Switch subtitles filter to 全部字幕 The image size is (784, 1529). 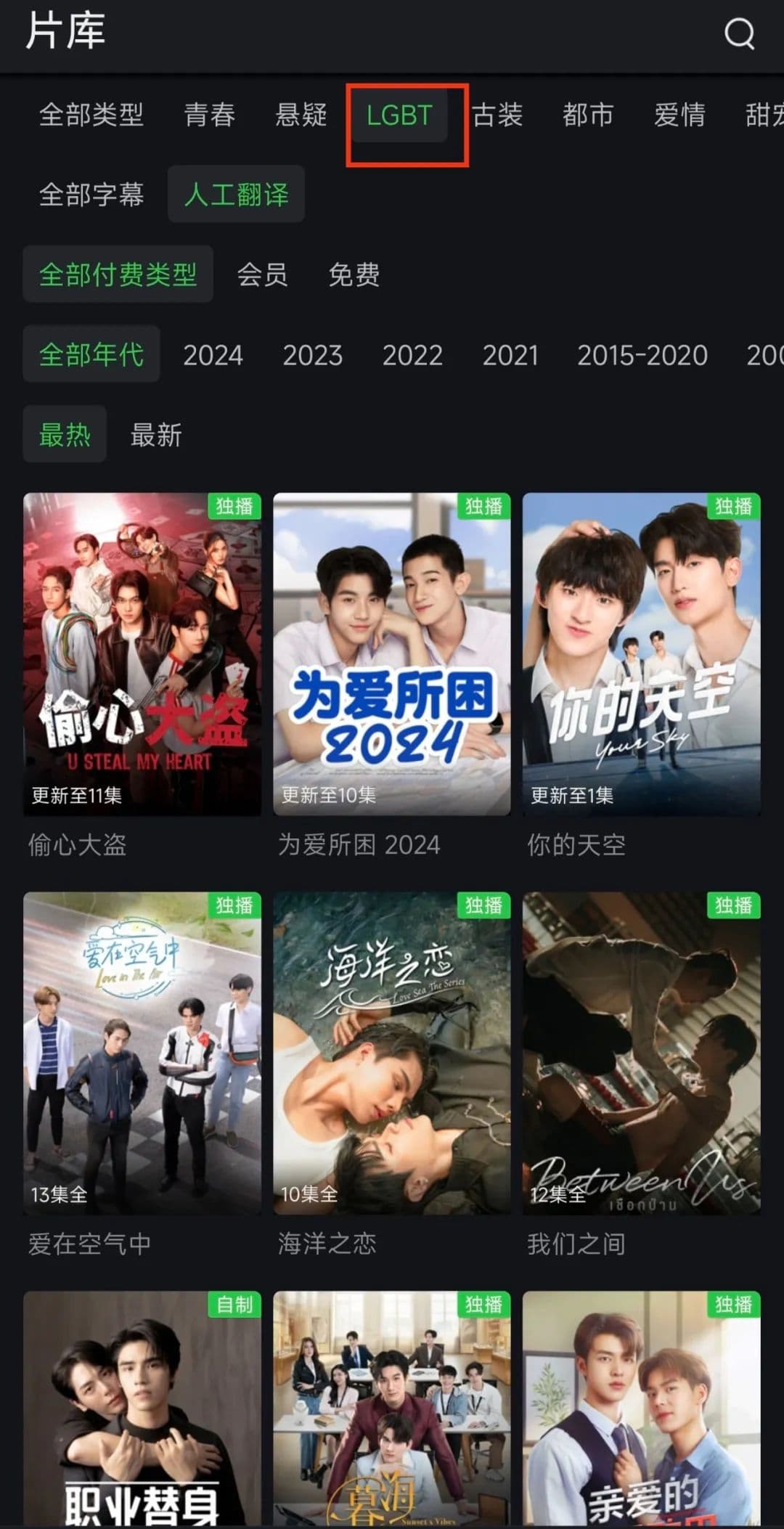91,195
